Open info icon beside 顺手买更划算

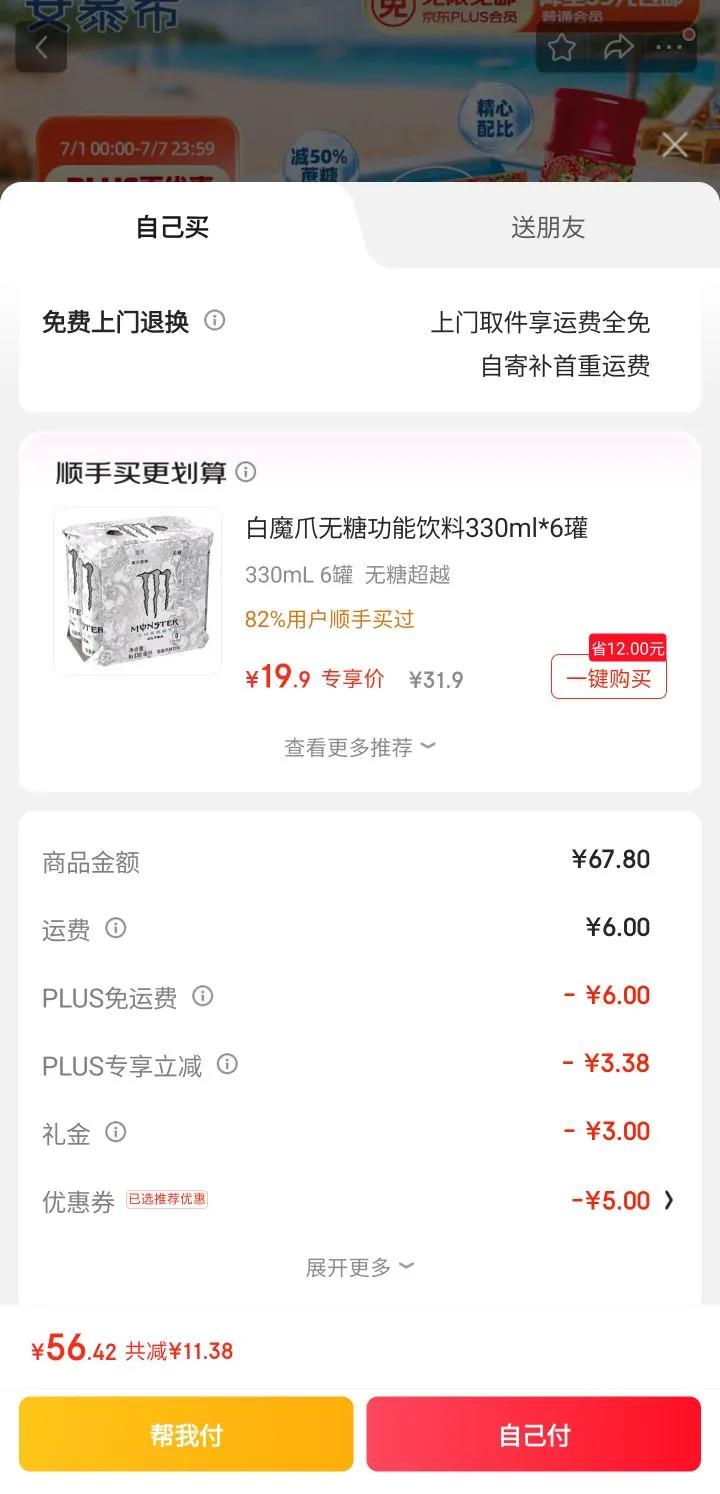(246, 471)
